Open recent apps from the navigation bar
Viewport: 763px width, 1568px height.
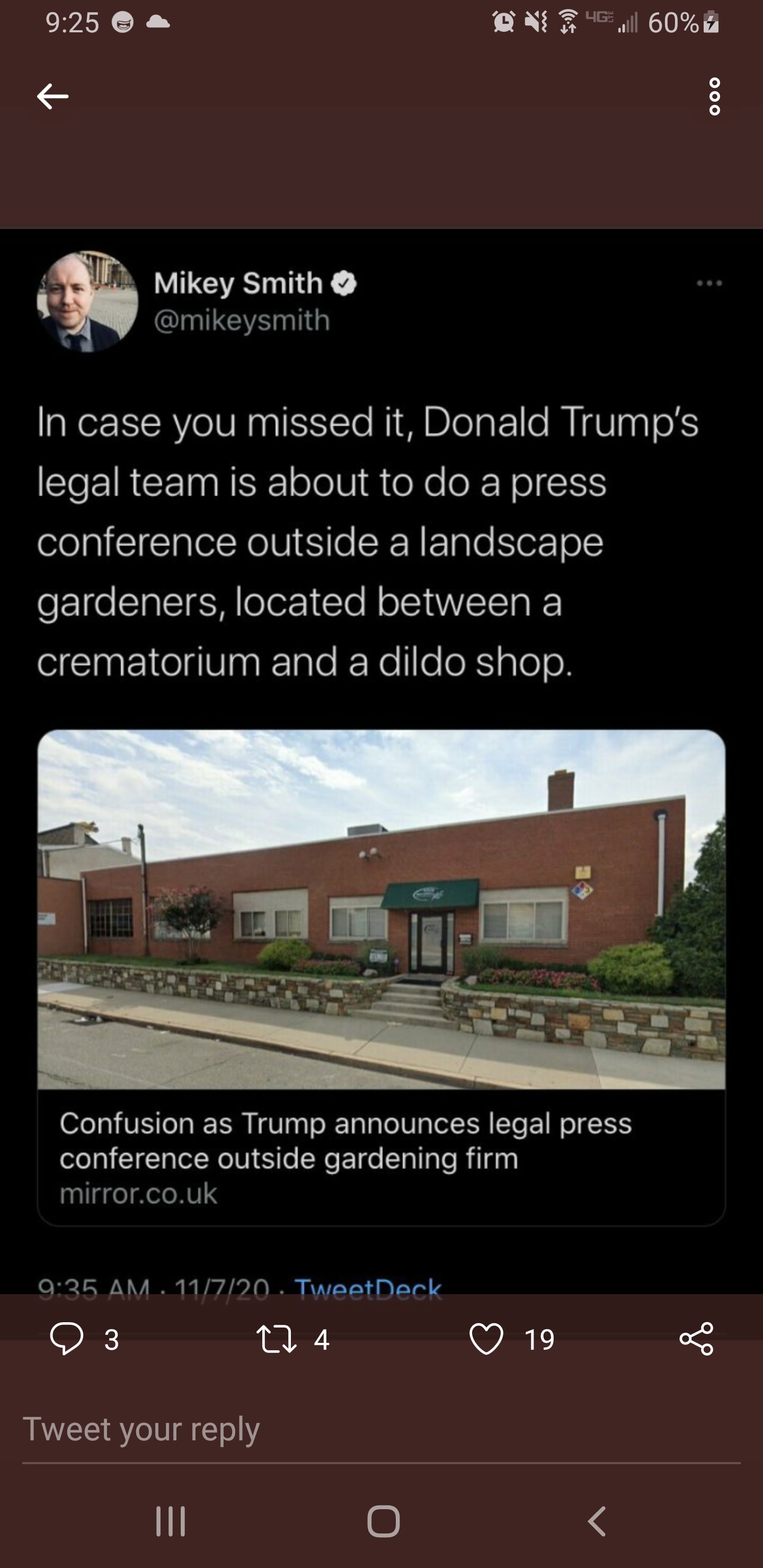171,1521
